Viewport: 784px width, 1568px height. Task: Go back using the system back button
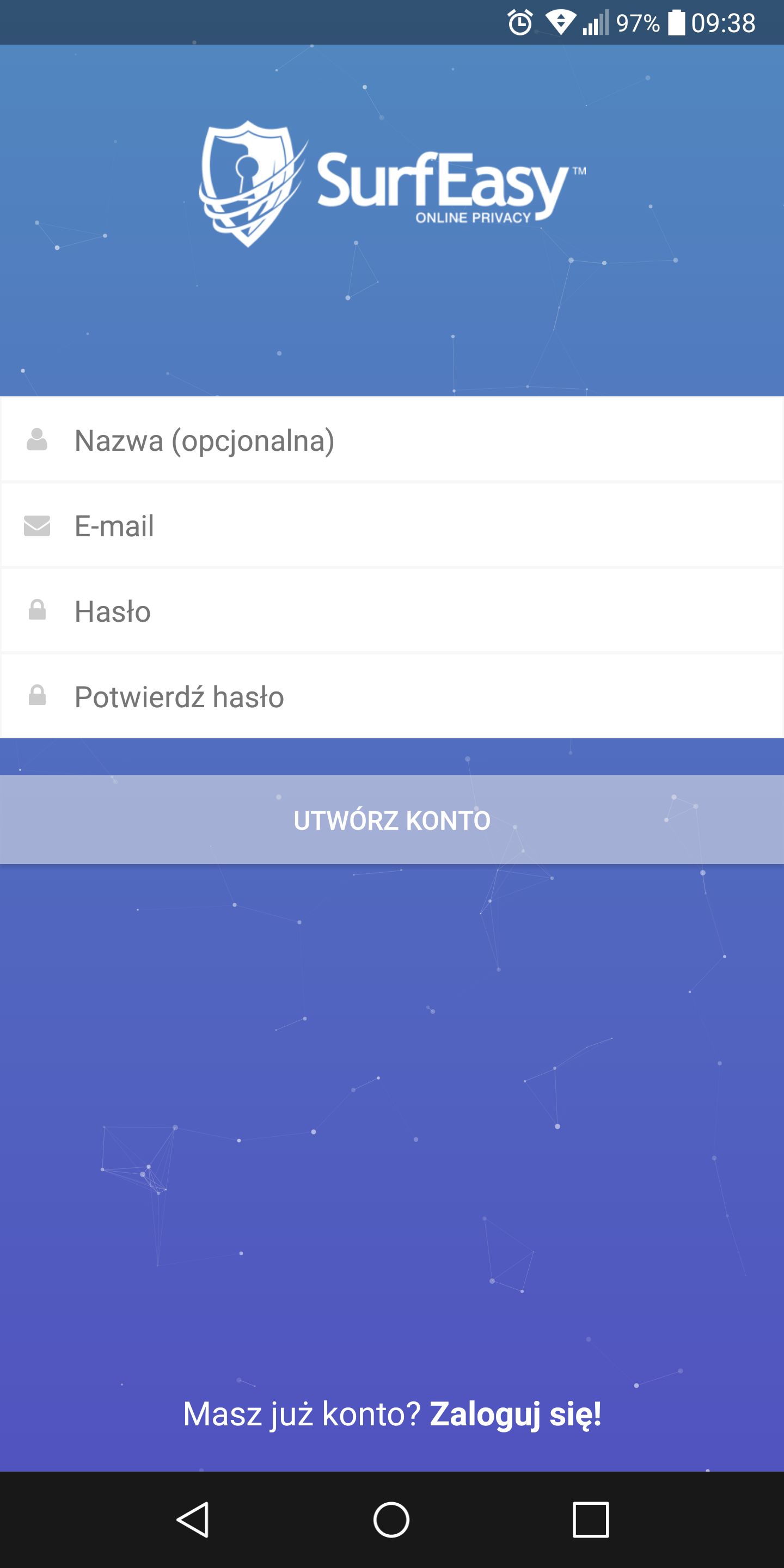point(194,1520)
